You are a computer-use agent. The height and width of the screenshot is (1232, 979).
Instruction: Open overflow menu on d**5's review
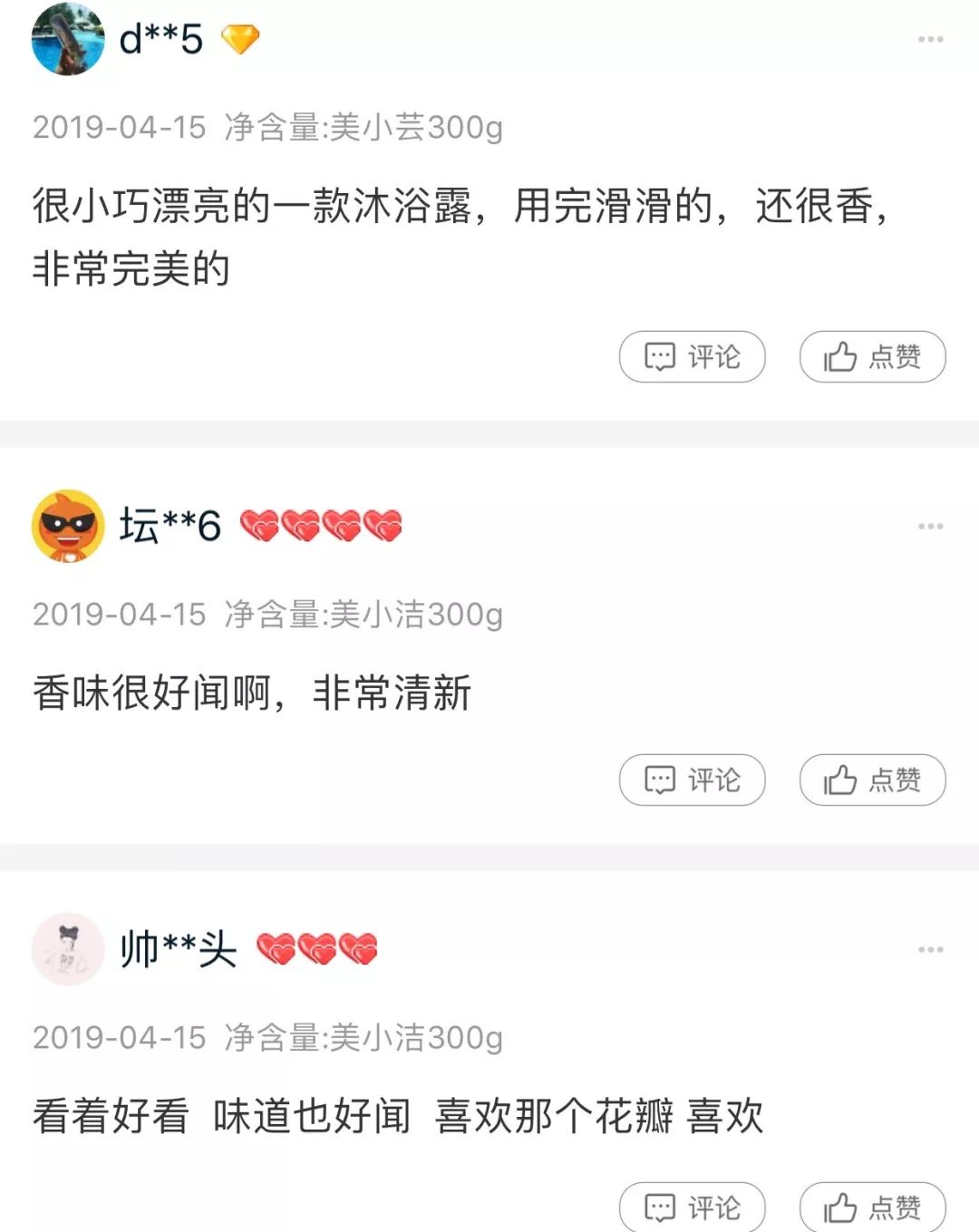(930, 40)
